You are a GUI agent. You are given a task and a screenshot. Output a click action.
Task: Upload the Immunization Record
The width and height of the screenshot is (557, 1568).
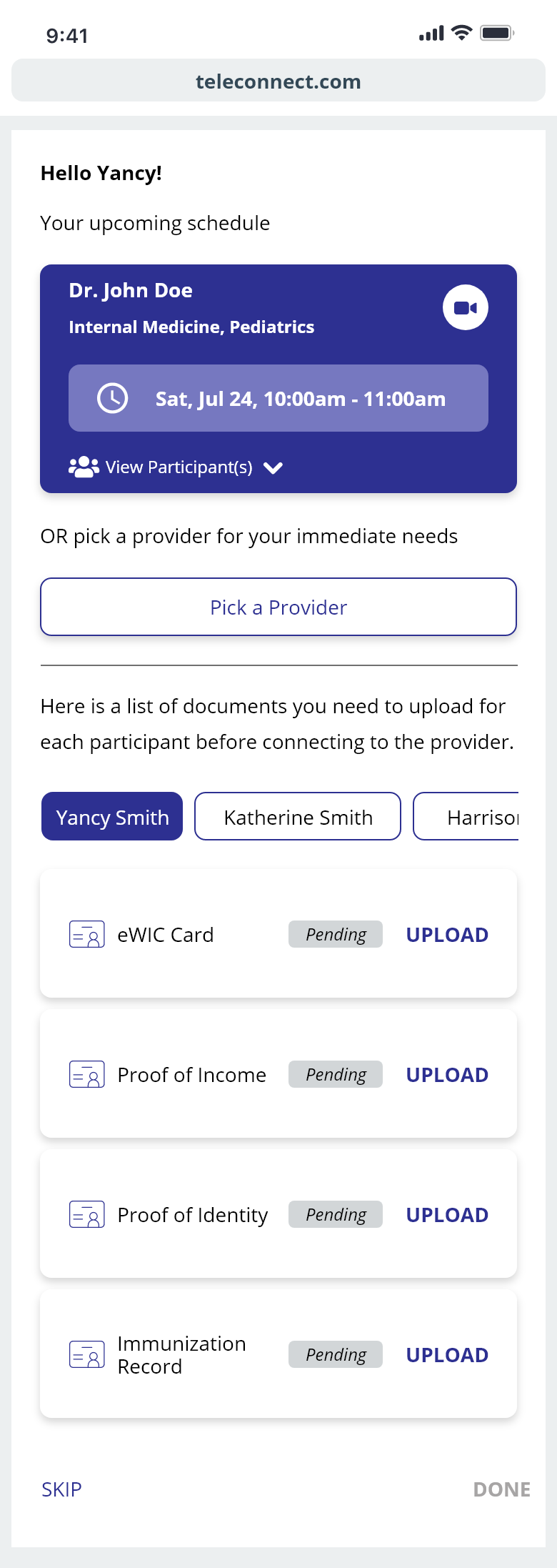(x=447, y=1355)
